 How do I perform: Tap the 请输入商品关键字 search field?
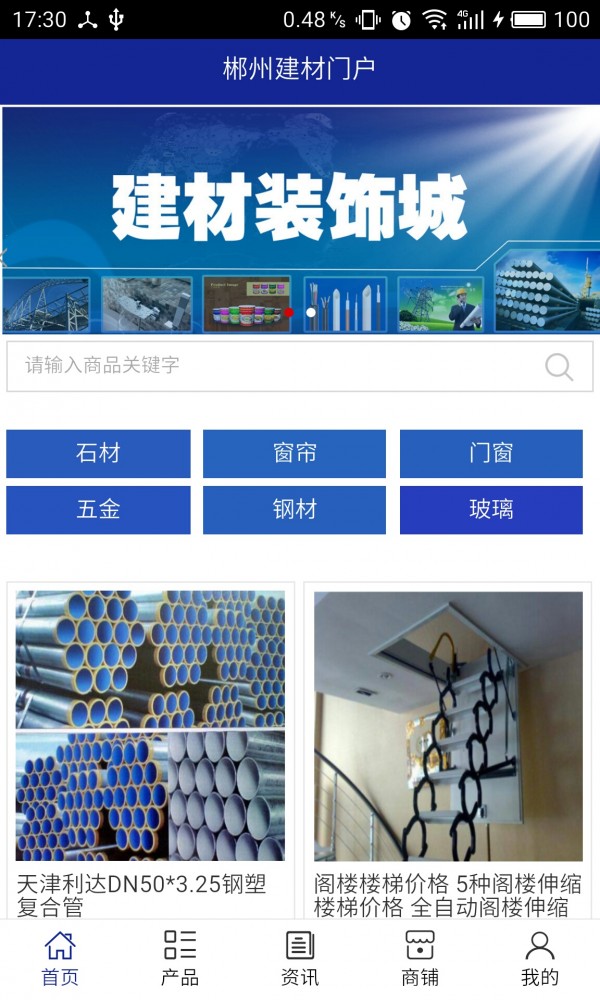coord(270,366)
